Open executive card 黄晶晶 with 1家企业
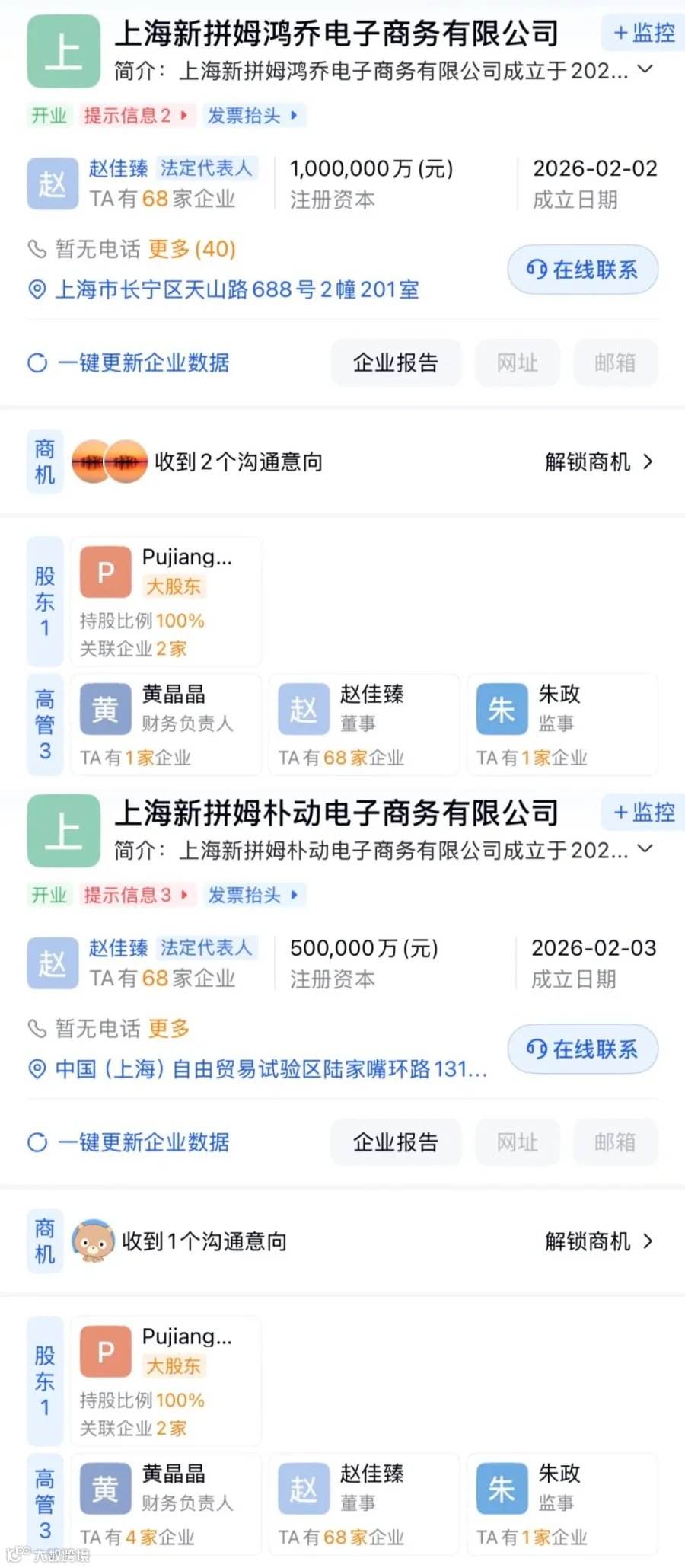Screen dimensions: 685x1568 pos(166,724)
